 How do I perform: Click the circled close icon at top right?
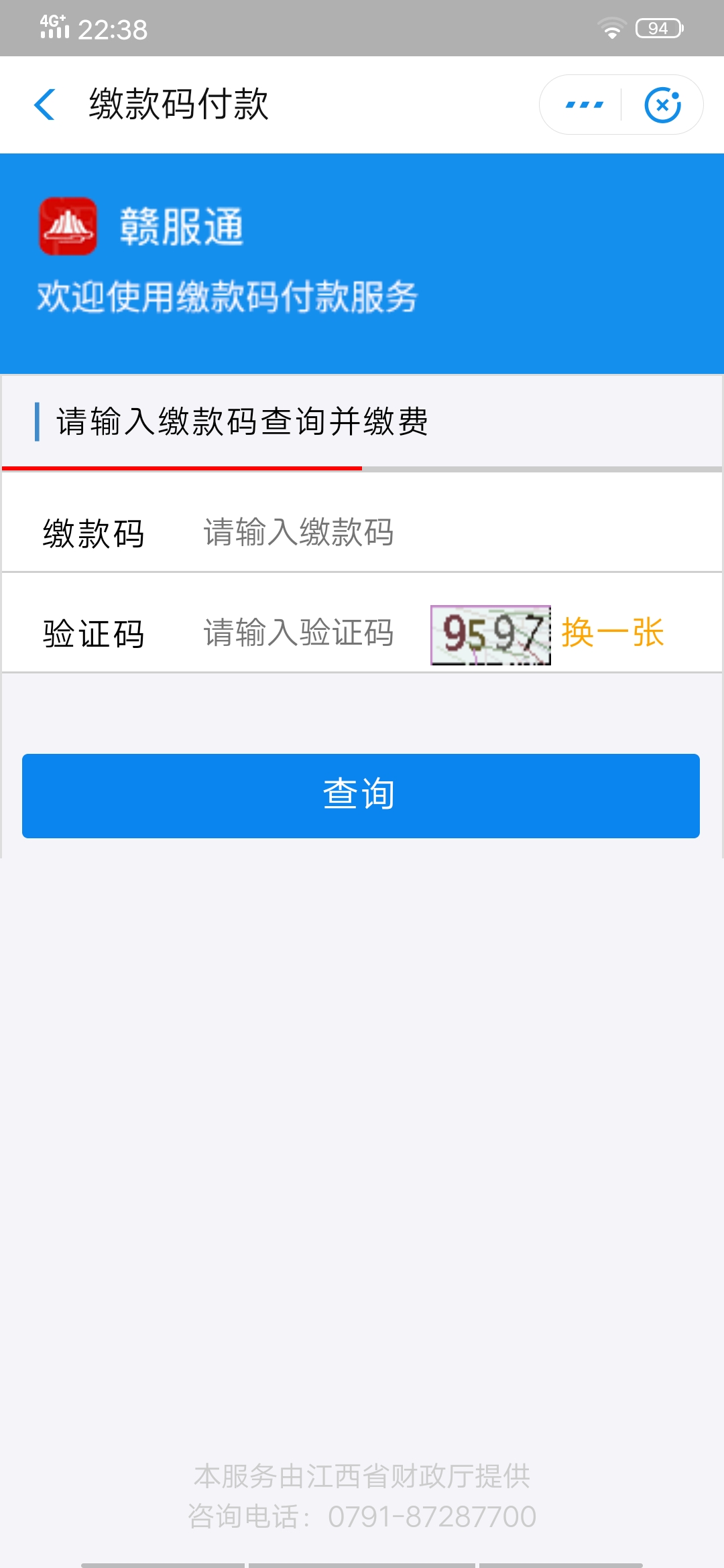point(663,104)
